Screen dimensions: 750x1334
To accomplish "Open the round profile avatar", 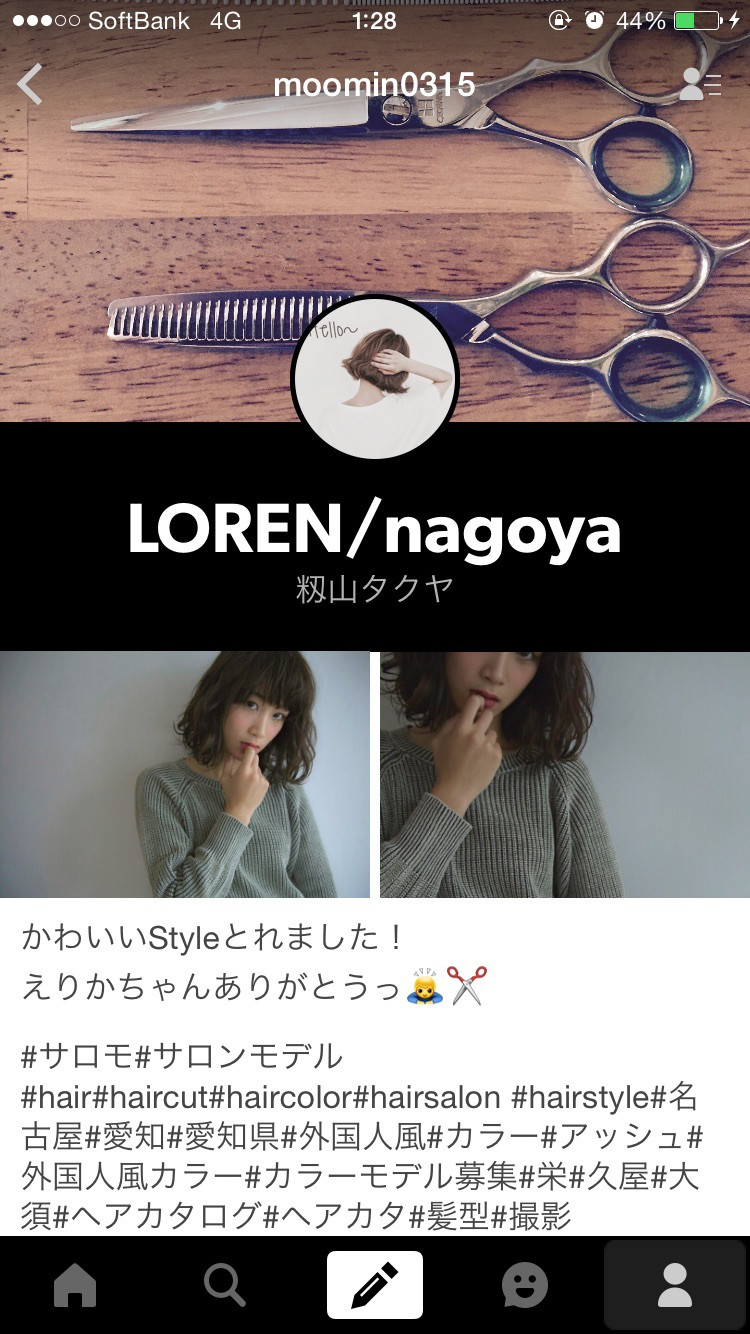I will tap(375, 379).
